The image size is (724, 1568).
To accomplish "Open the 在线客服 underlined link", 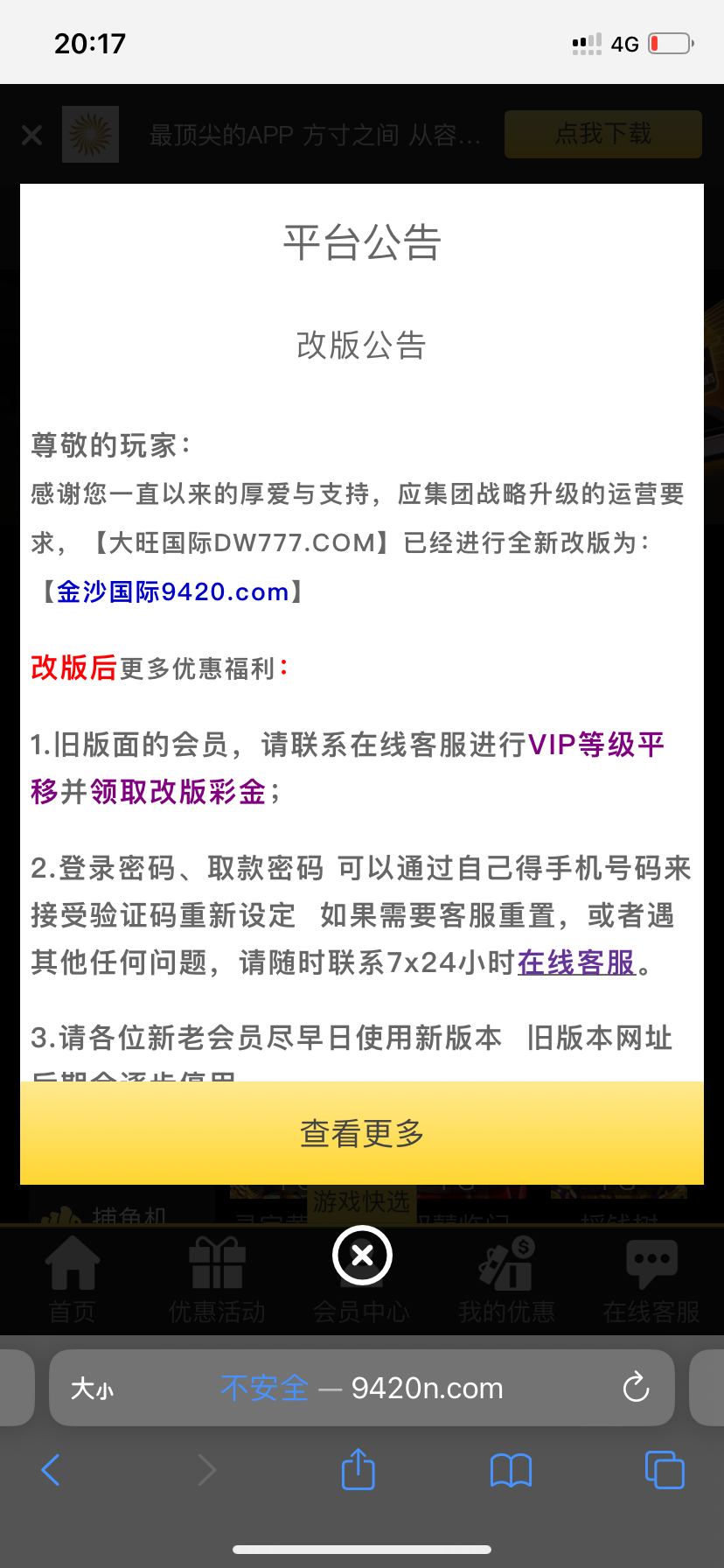I will pyautogui.click(x=576, y=962).
